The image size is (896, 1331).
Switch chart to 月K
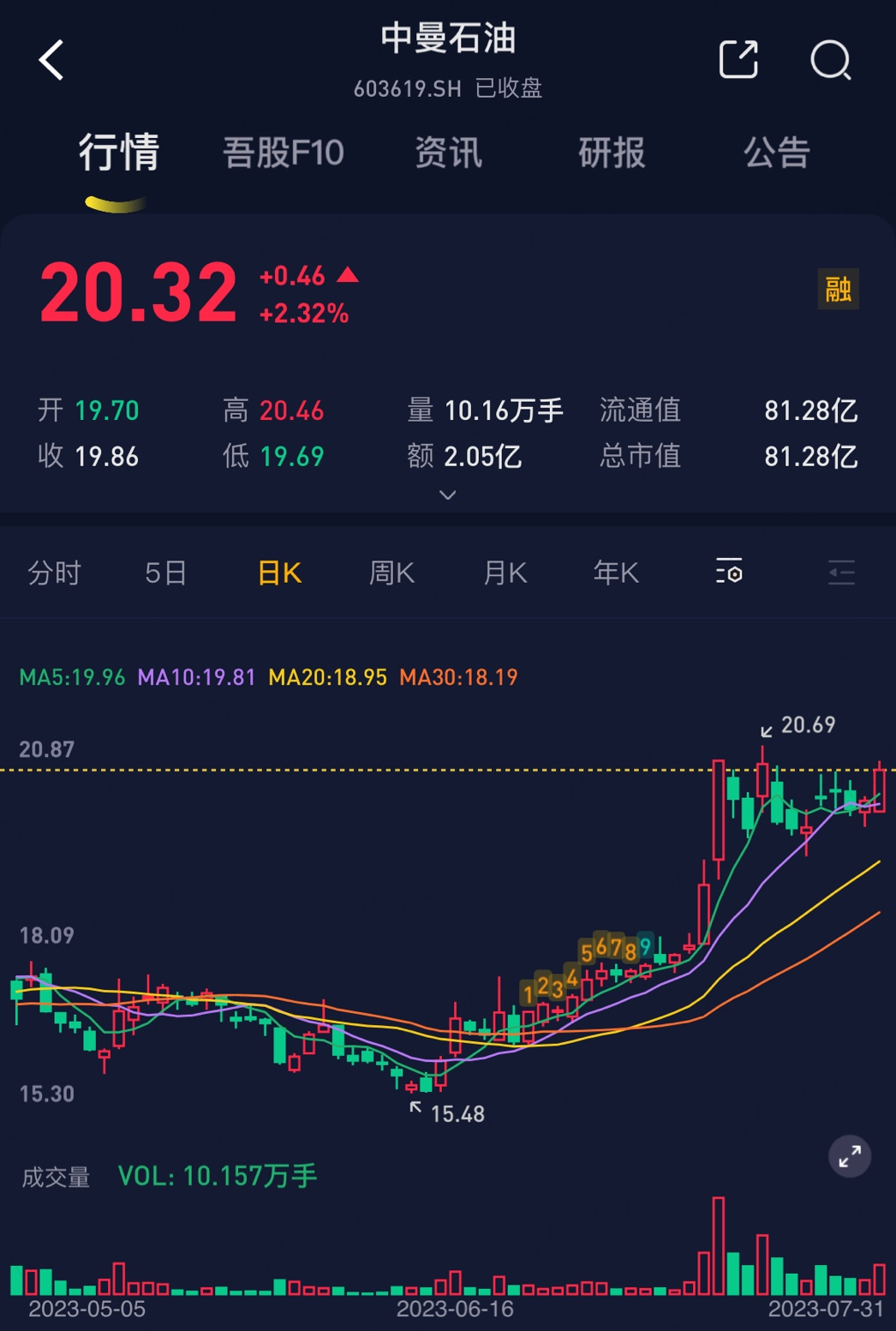point(505,573)
